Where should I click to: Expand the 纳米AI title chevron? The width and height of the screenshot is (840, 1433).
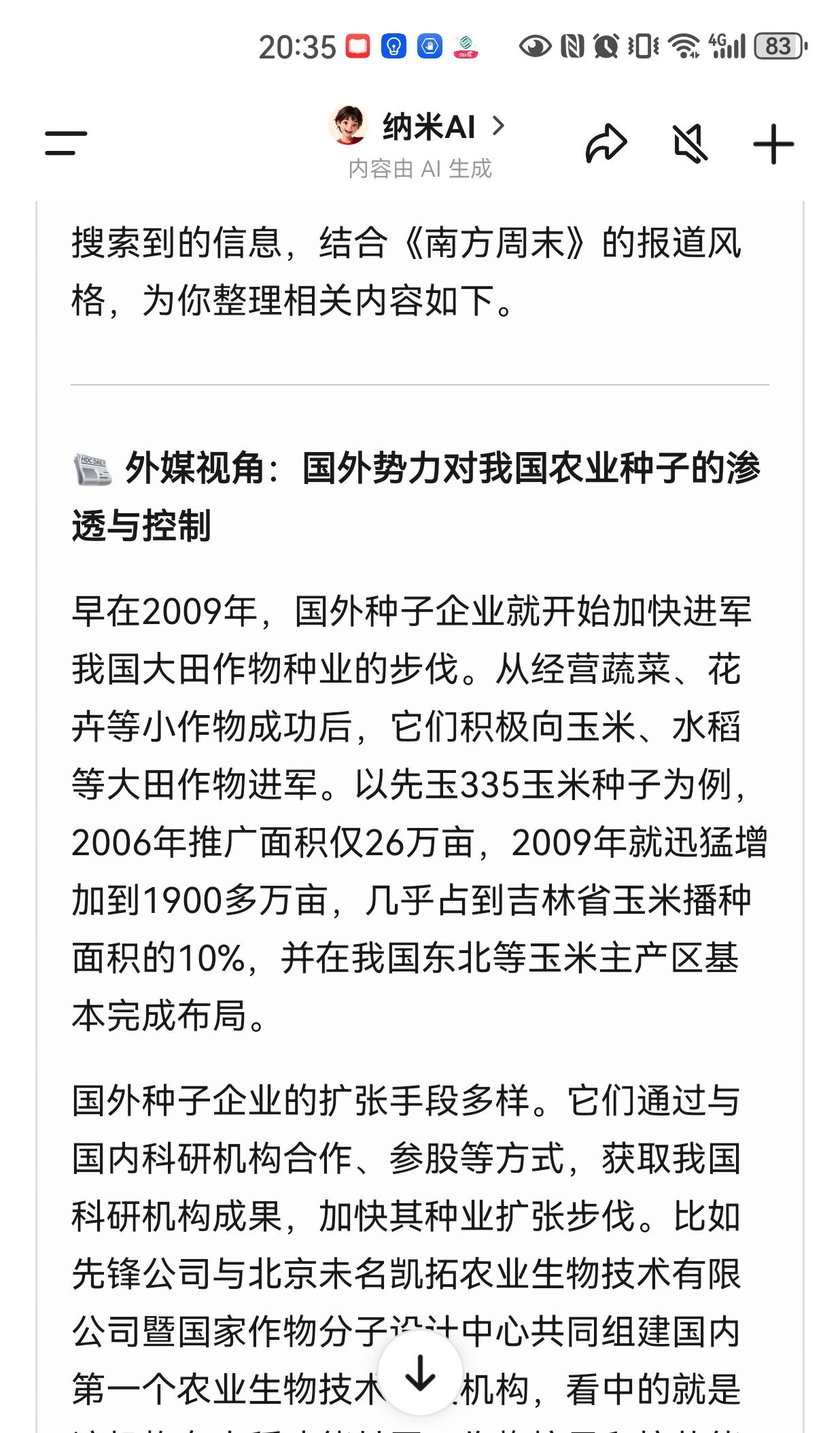click(500, 126)
